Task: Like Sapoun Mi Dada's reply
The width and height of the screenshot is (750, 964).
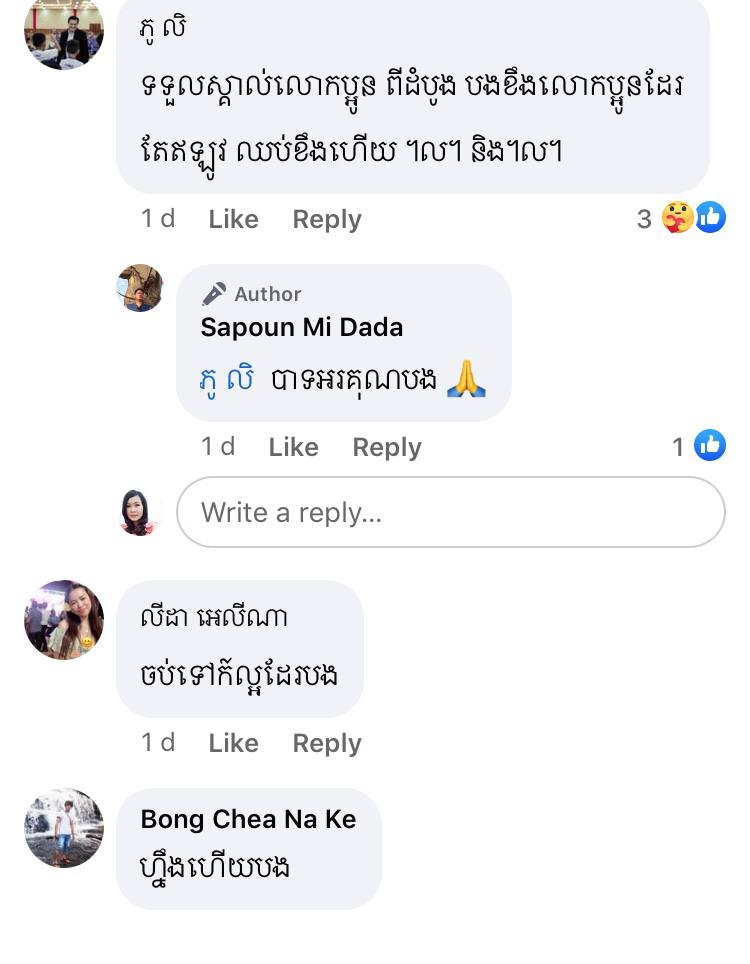Action: point(293,447)
